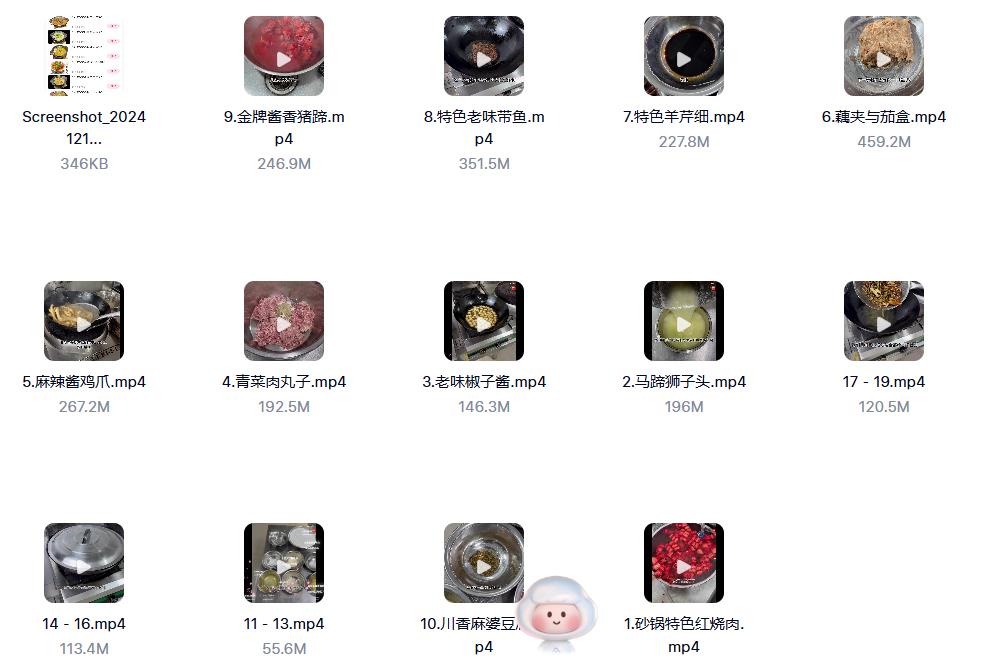985x661 pixels.
Task: Play video 9.金牌酱香猪蹄.mp4
Action: (284, 57)
